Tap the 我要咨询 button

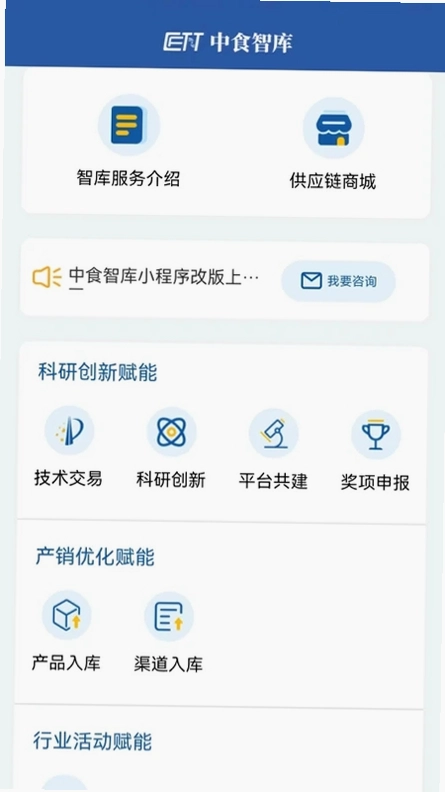[338, 281]
